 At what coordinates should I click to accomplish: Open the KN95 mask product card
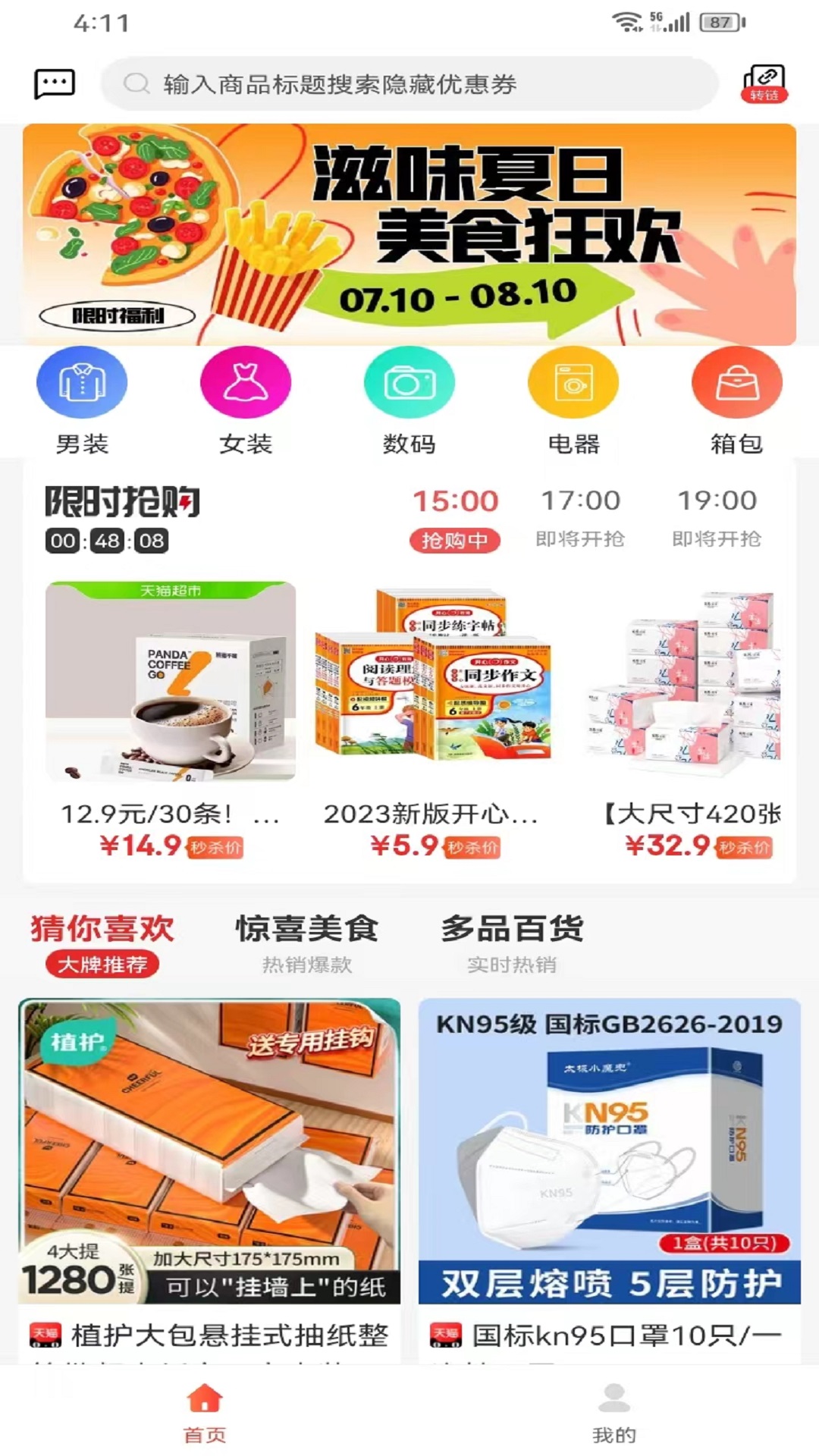pyautogui.click(x=610, y=1175)
